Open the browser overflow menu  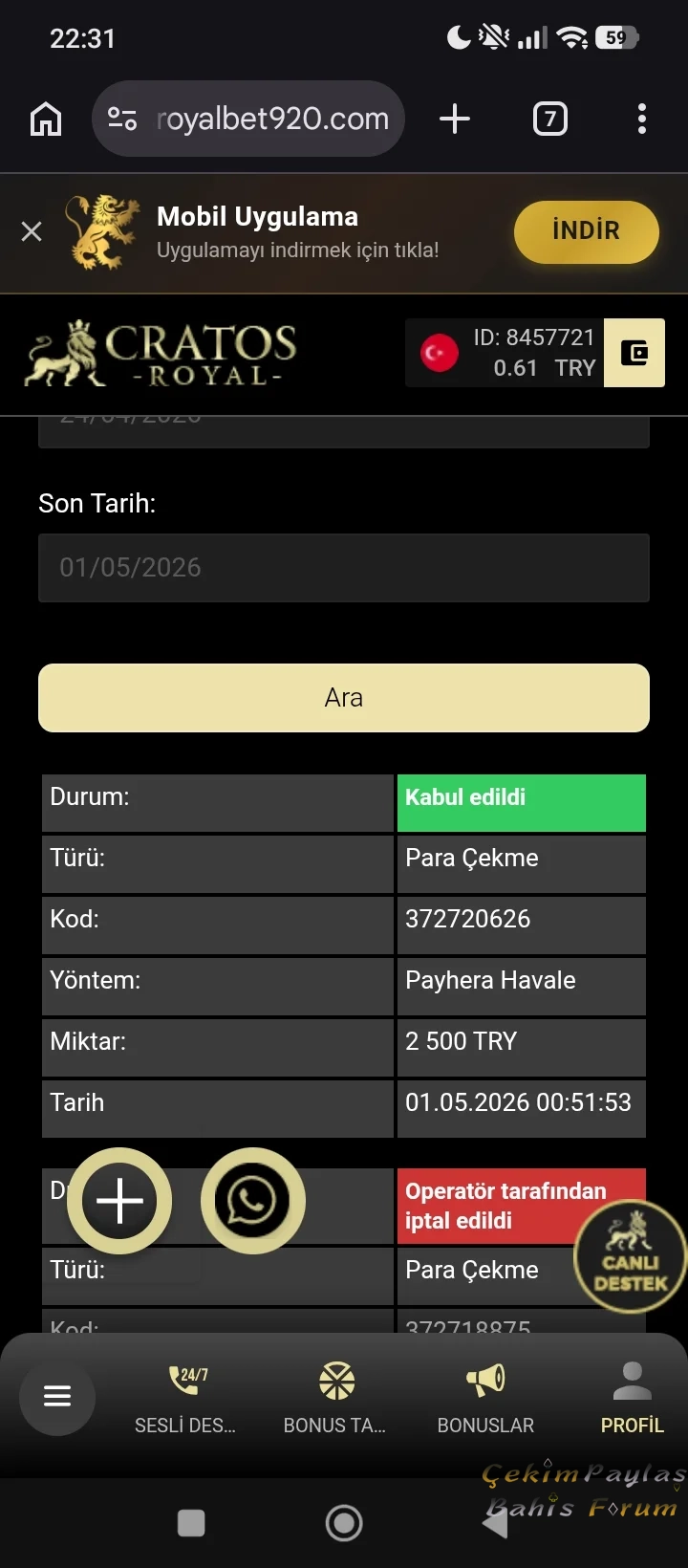(642, 119)
